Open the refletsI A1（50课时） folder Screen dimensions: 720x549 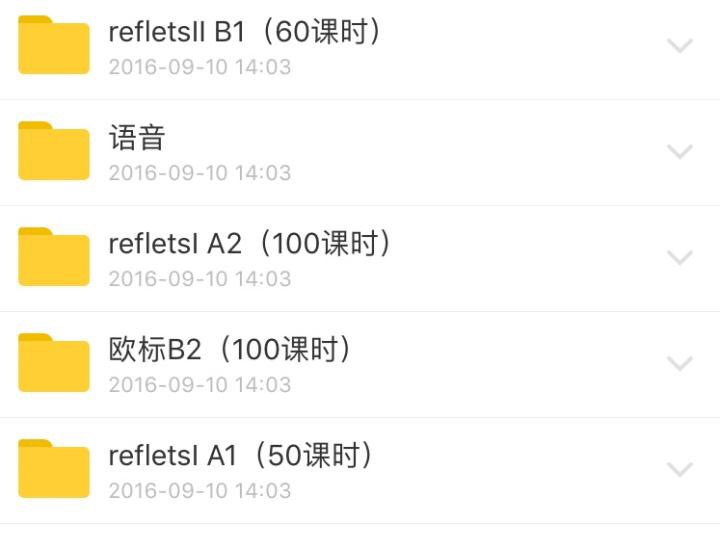point(245,456)
